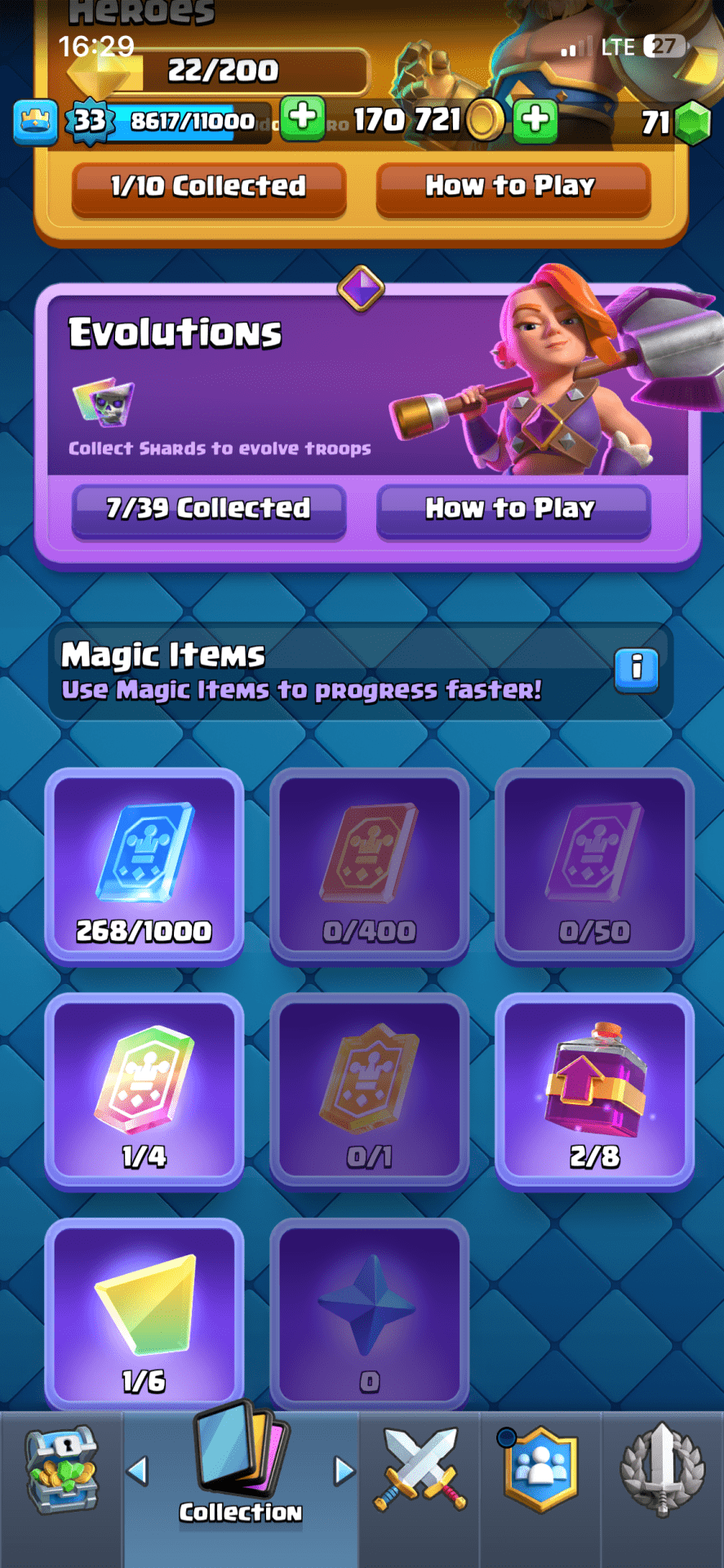The height and width of the screenshot is (1568, 724).
Task: Open the Magic Items info icon
Action: [636, 670]
